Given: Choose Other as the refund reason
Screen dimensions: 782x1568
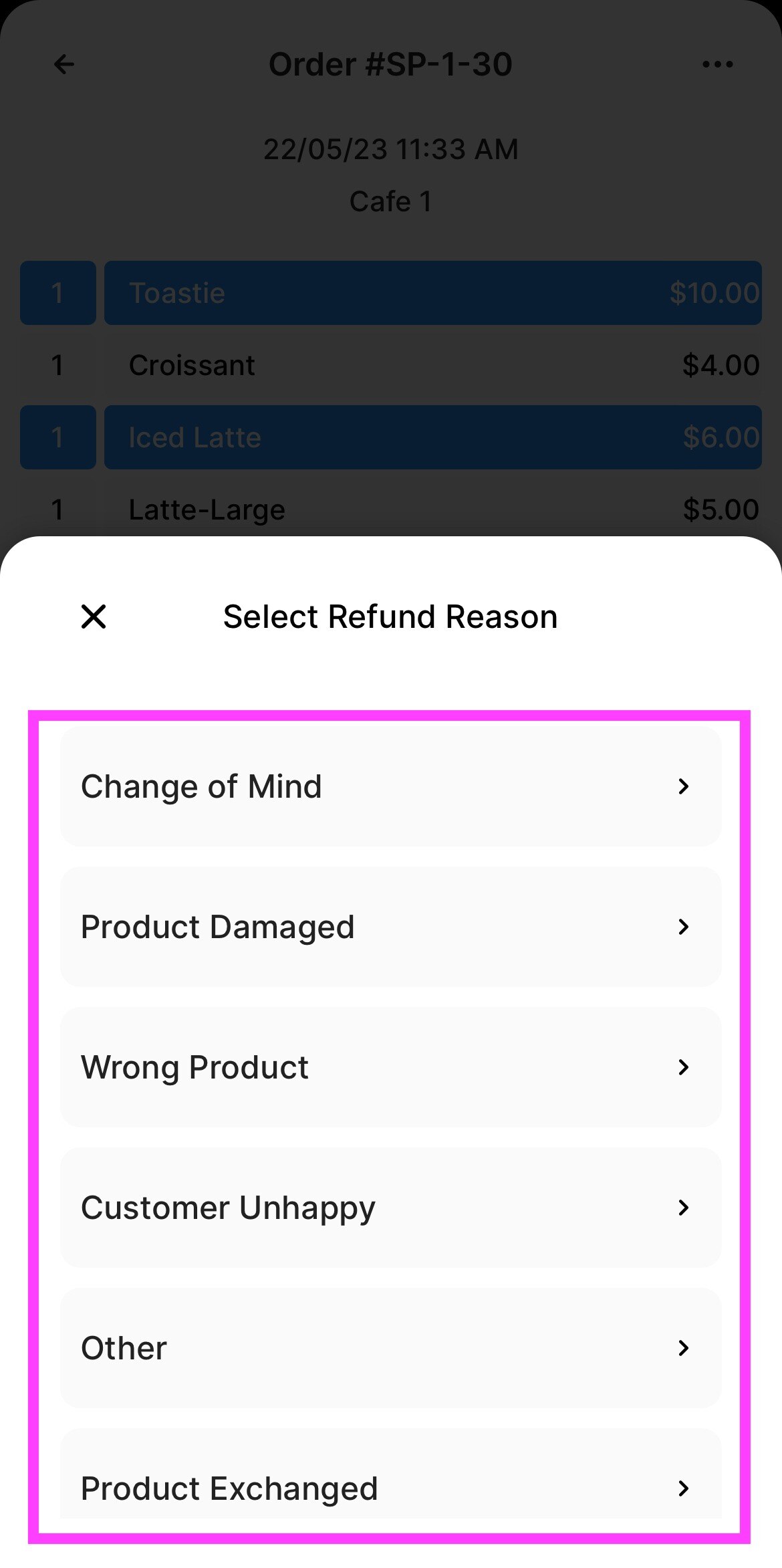Looking at the screenshot, I should click(x=390, y=1348).
